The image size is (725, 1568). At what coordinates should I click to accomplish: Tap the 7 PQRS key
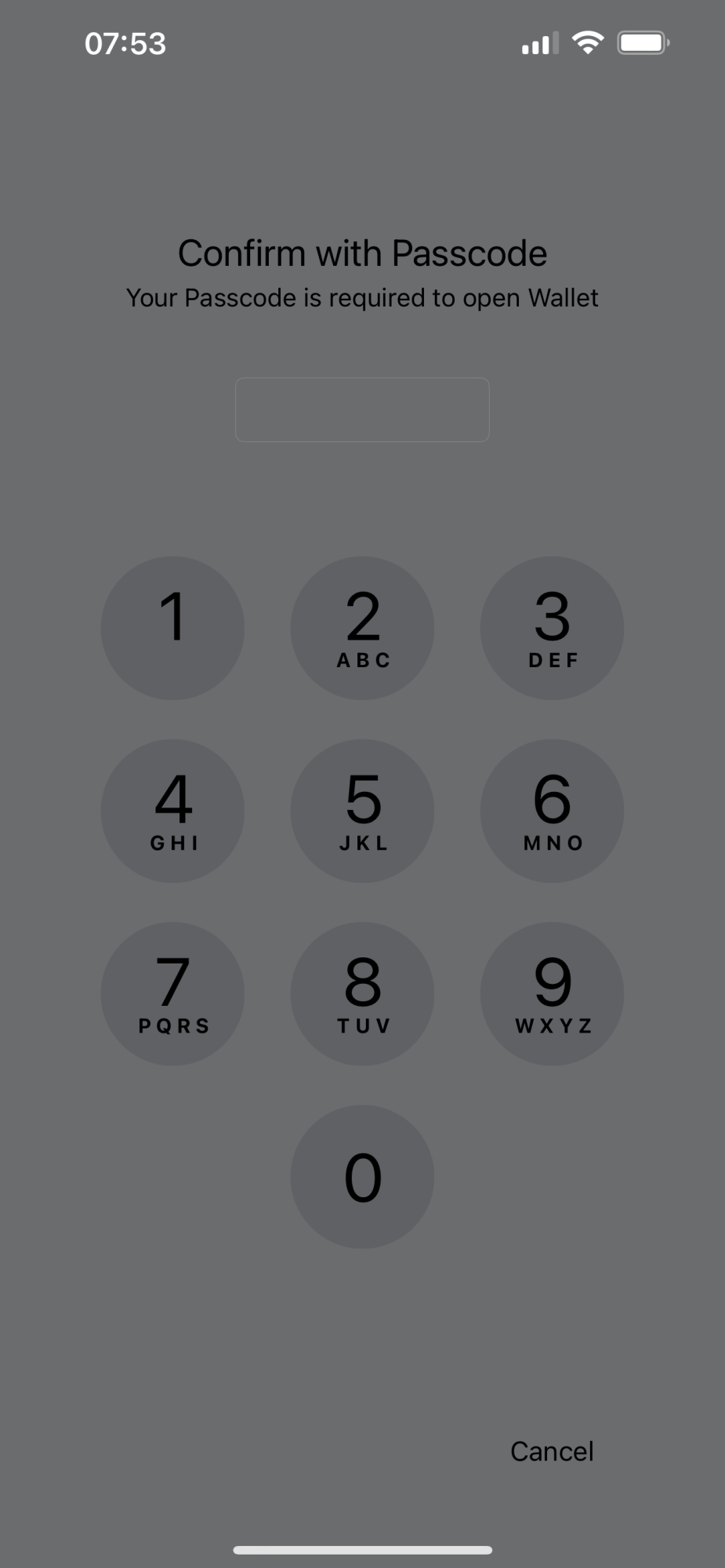point(172,993)
